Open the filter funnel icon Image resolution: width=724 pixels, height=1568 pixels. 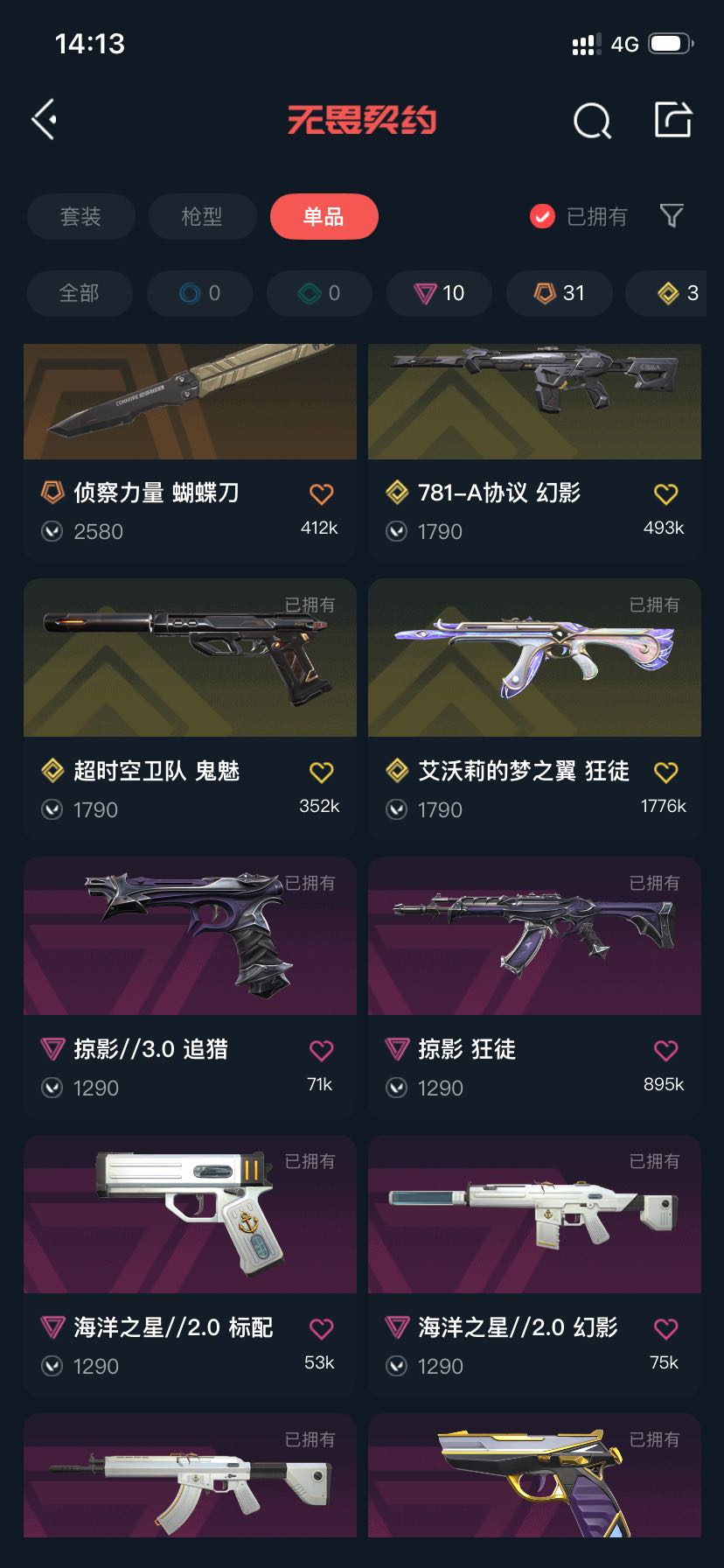tap(672, 216)
